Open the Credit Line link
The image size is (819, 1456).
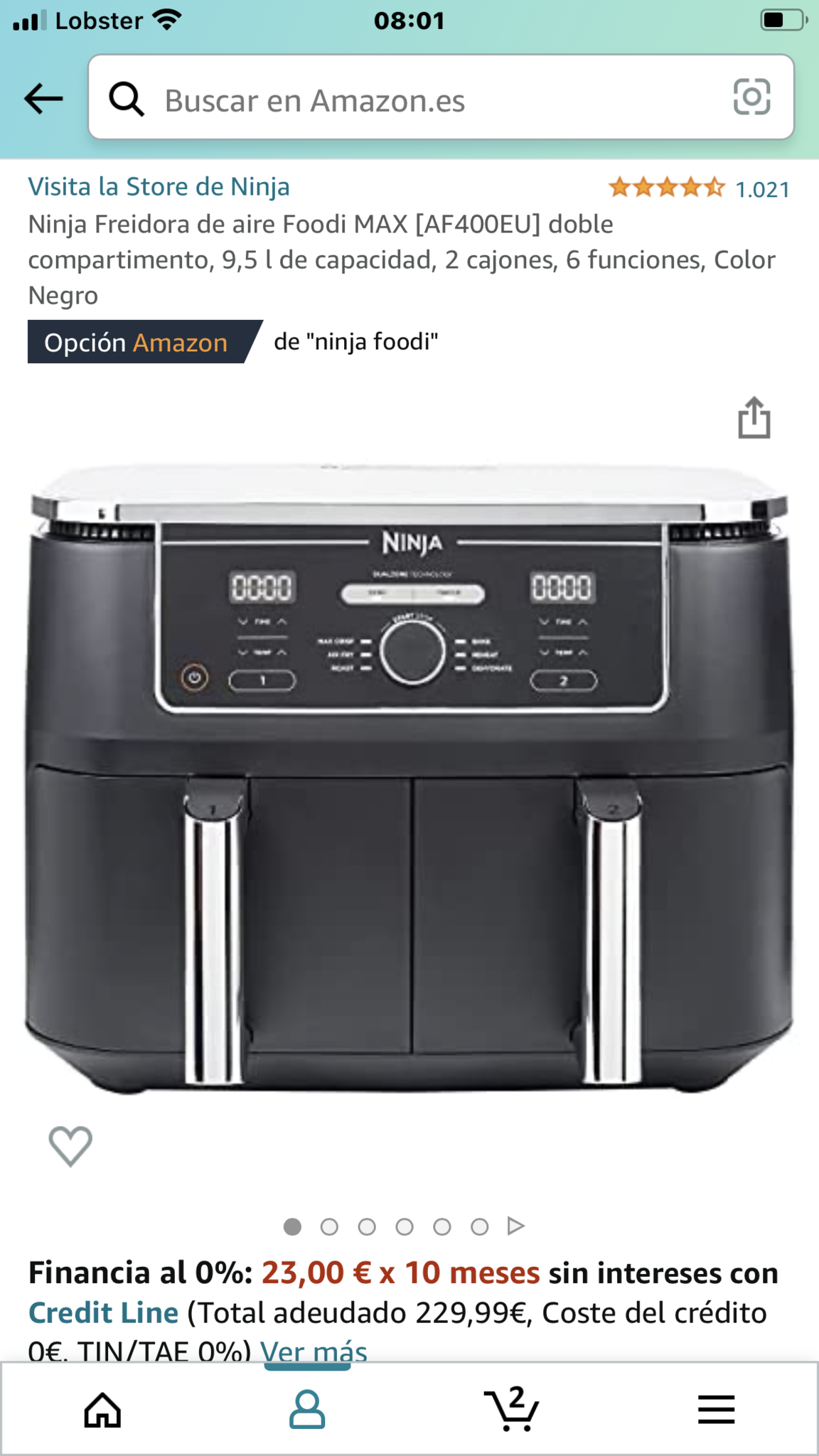(x=103, y=1312)
